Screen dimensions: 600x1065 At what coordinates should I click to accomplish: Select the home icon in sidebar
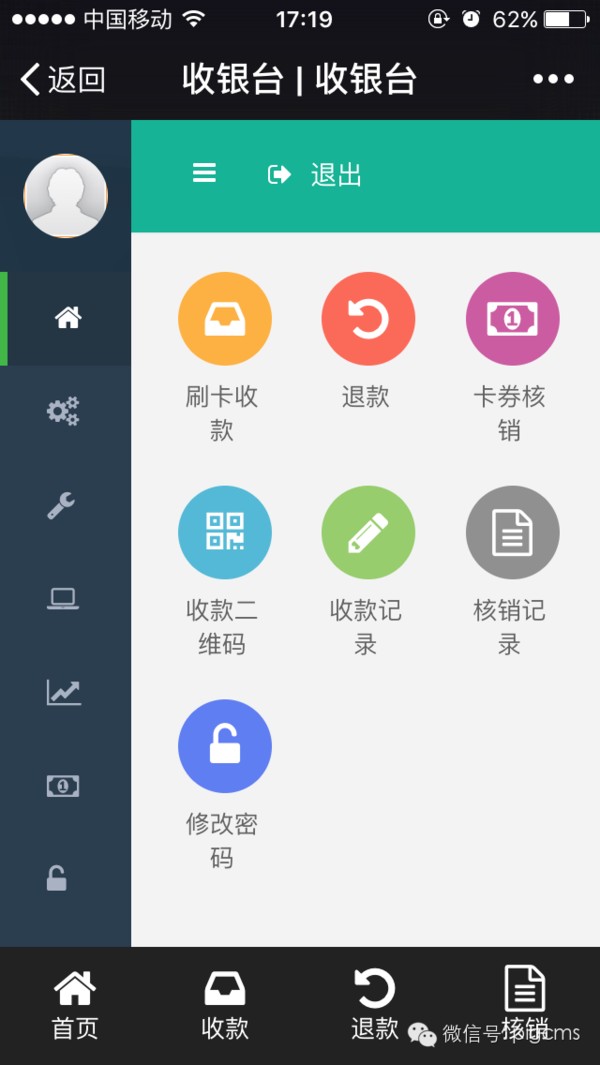click(x=68, y=318)
